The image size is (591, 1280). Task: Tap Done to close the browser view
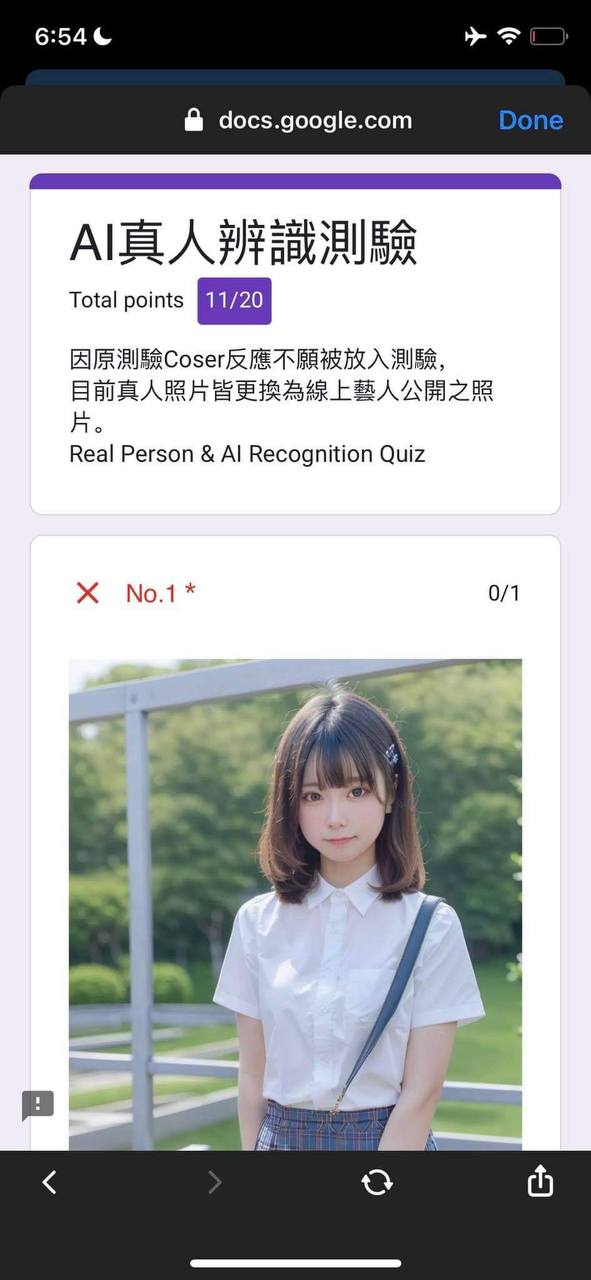pos(530,120)
